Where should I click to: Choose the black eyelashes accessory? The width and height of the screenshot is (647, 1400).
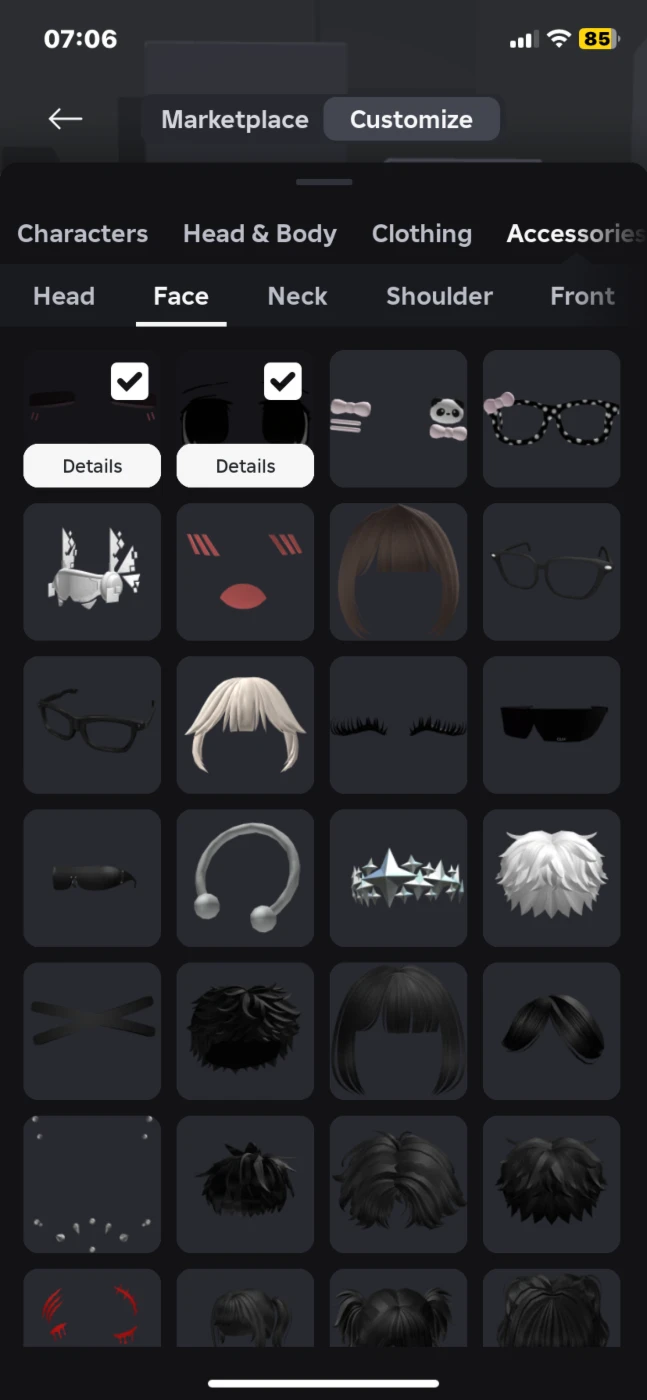[x=398, y=725]
